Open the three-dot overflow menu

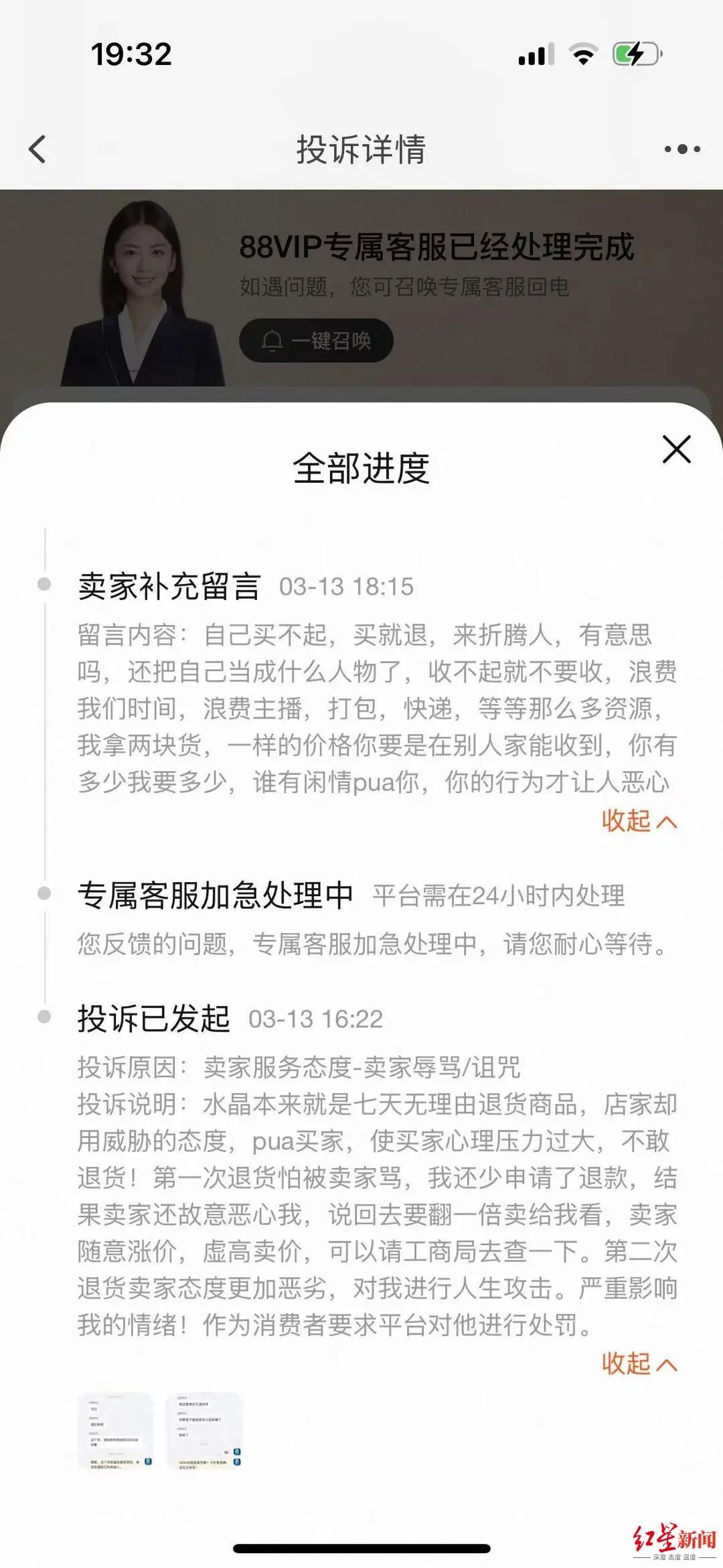(681, 149)
